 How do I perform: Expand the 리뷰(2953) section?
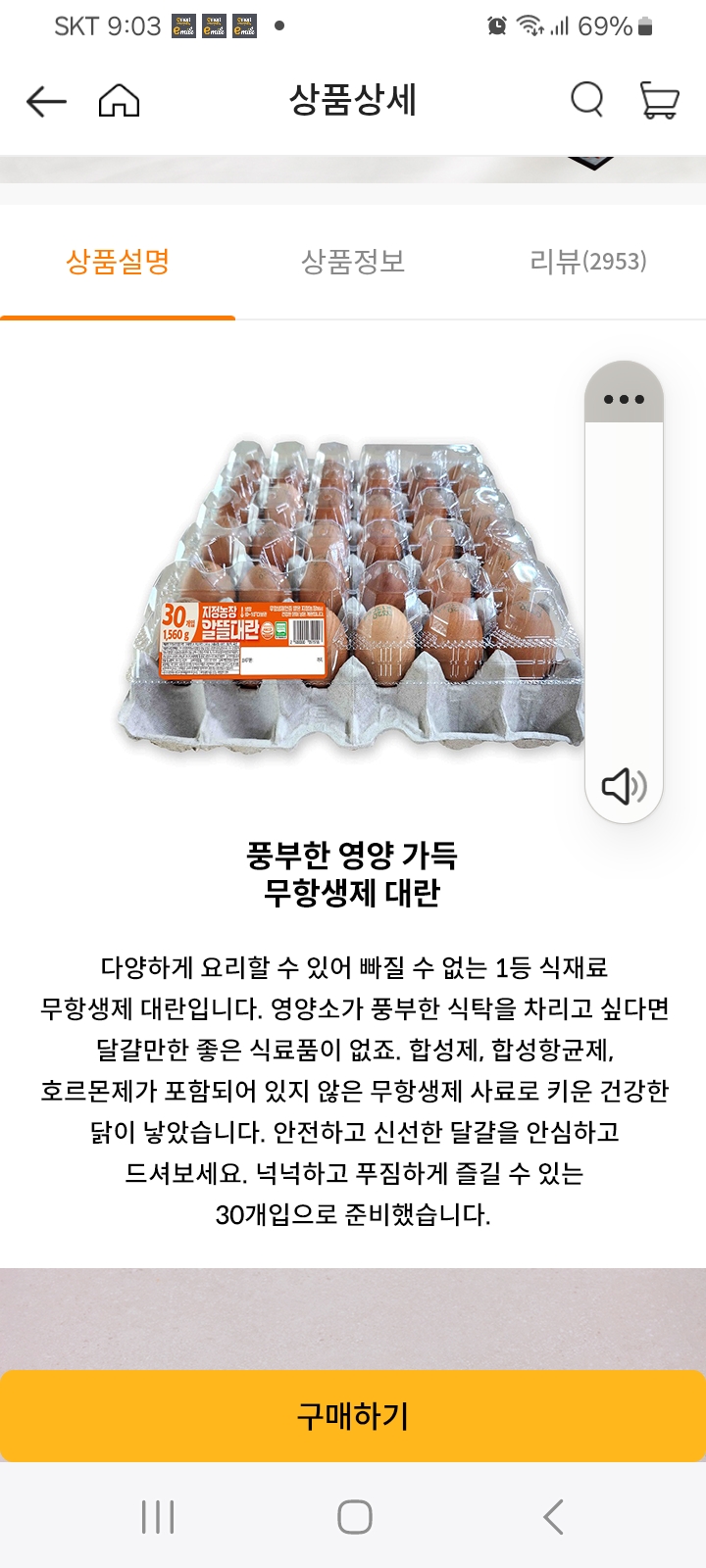(x=585, y=262)
